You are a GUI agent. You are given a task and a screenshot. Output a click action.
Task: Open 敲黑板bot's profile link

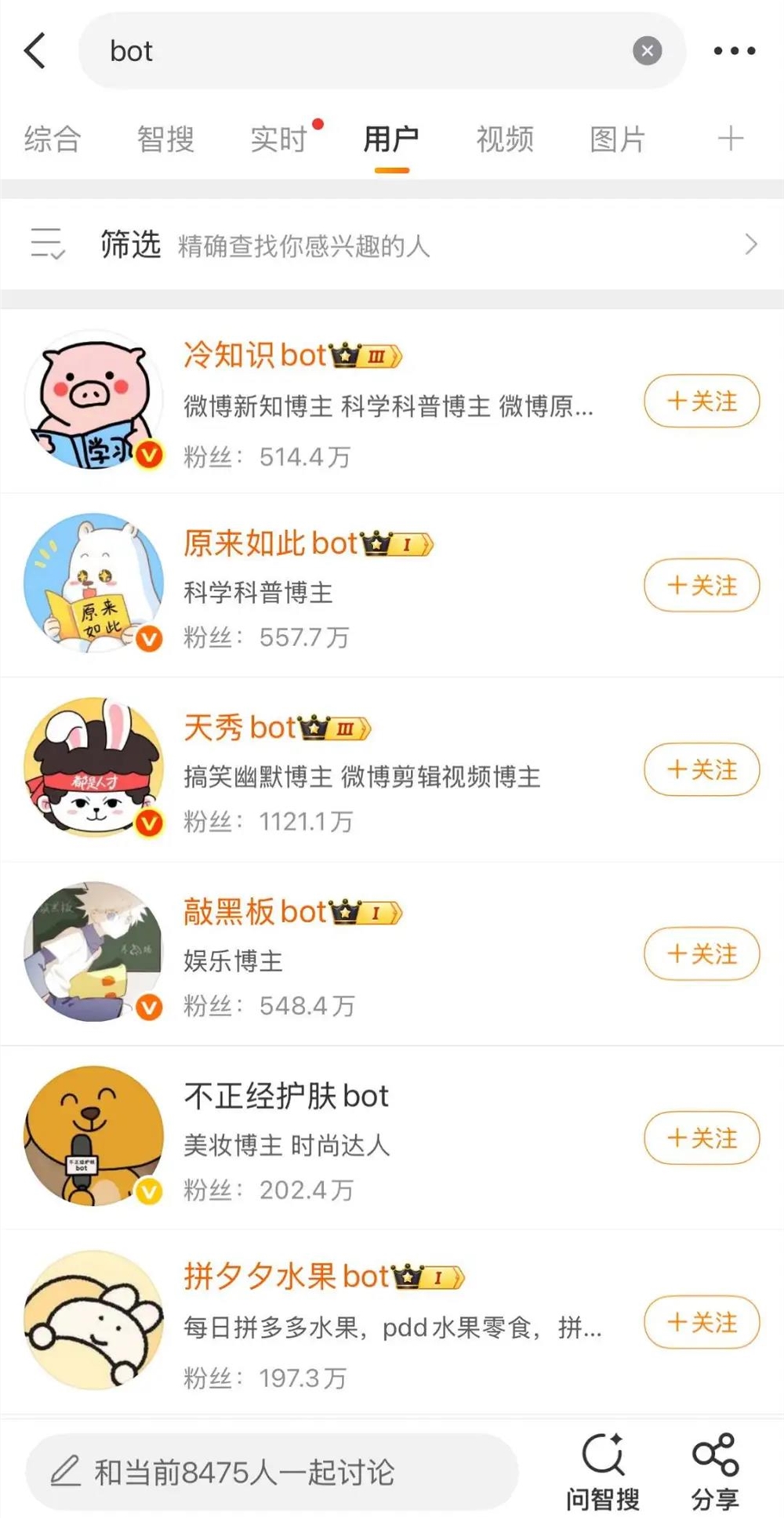click(254, 911)
